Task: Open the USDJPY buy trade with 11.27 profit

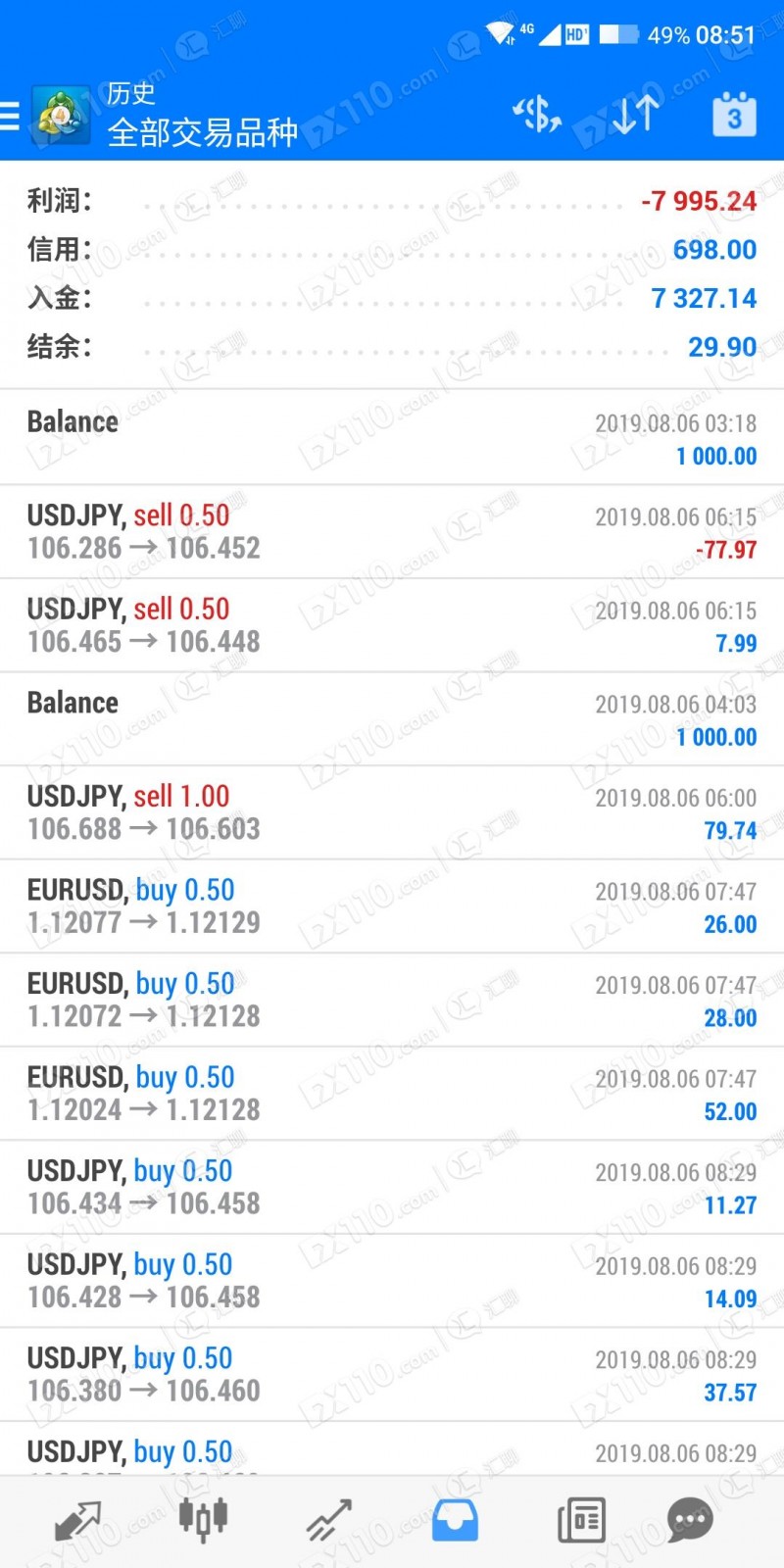Action: (392, 1187)
